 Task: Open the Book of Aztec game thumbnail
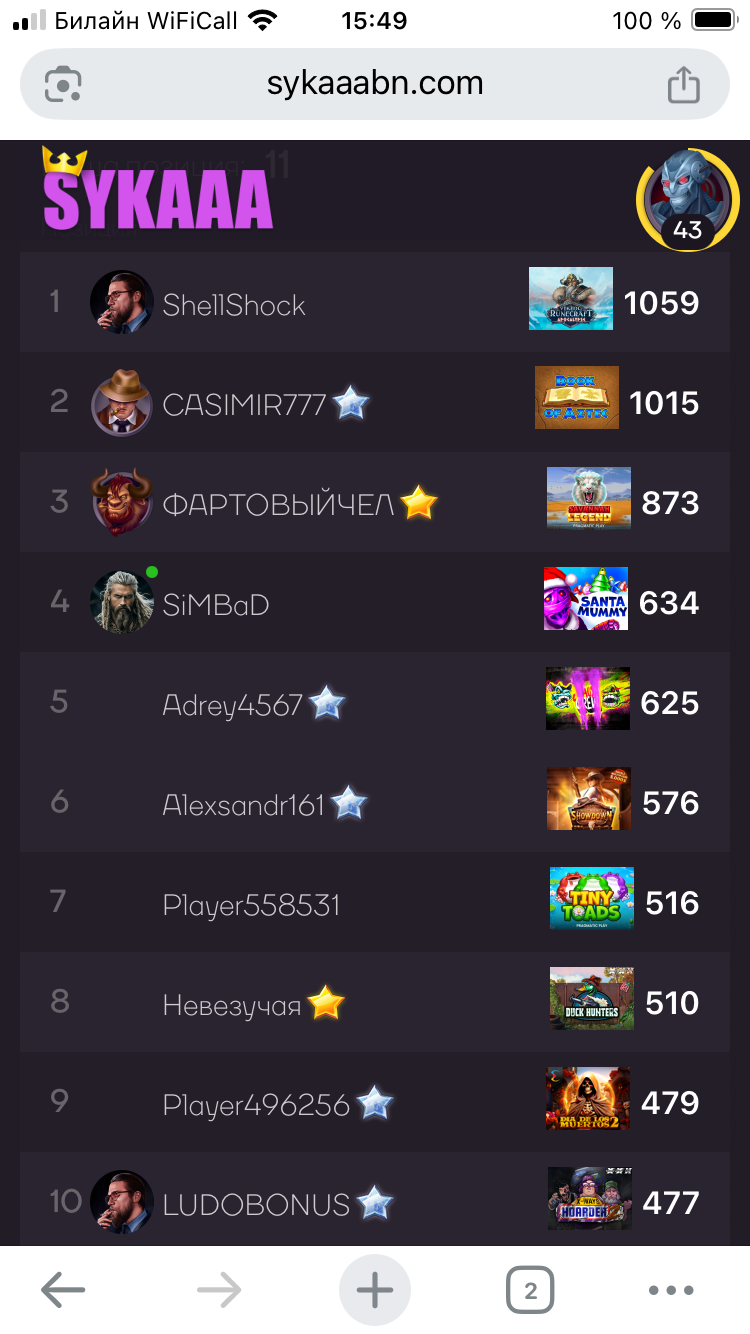[x=576, y=398]
